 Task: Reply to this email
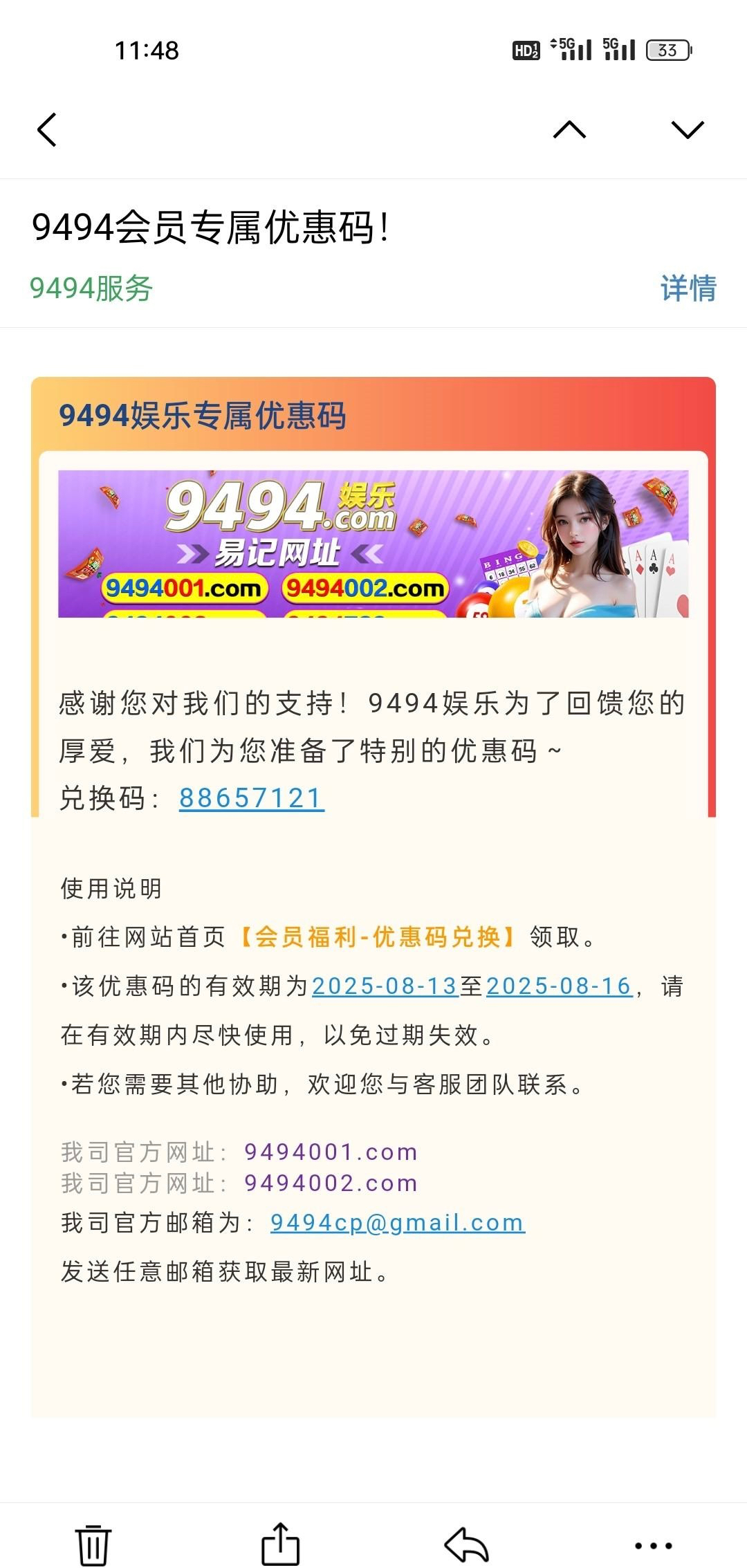click(x=467, y=1544)
